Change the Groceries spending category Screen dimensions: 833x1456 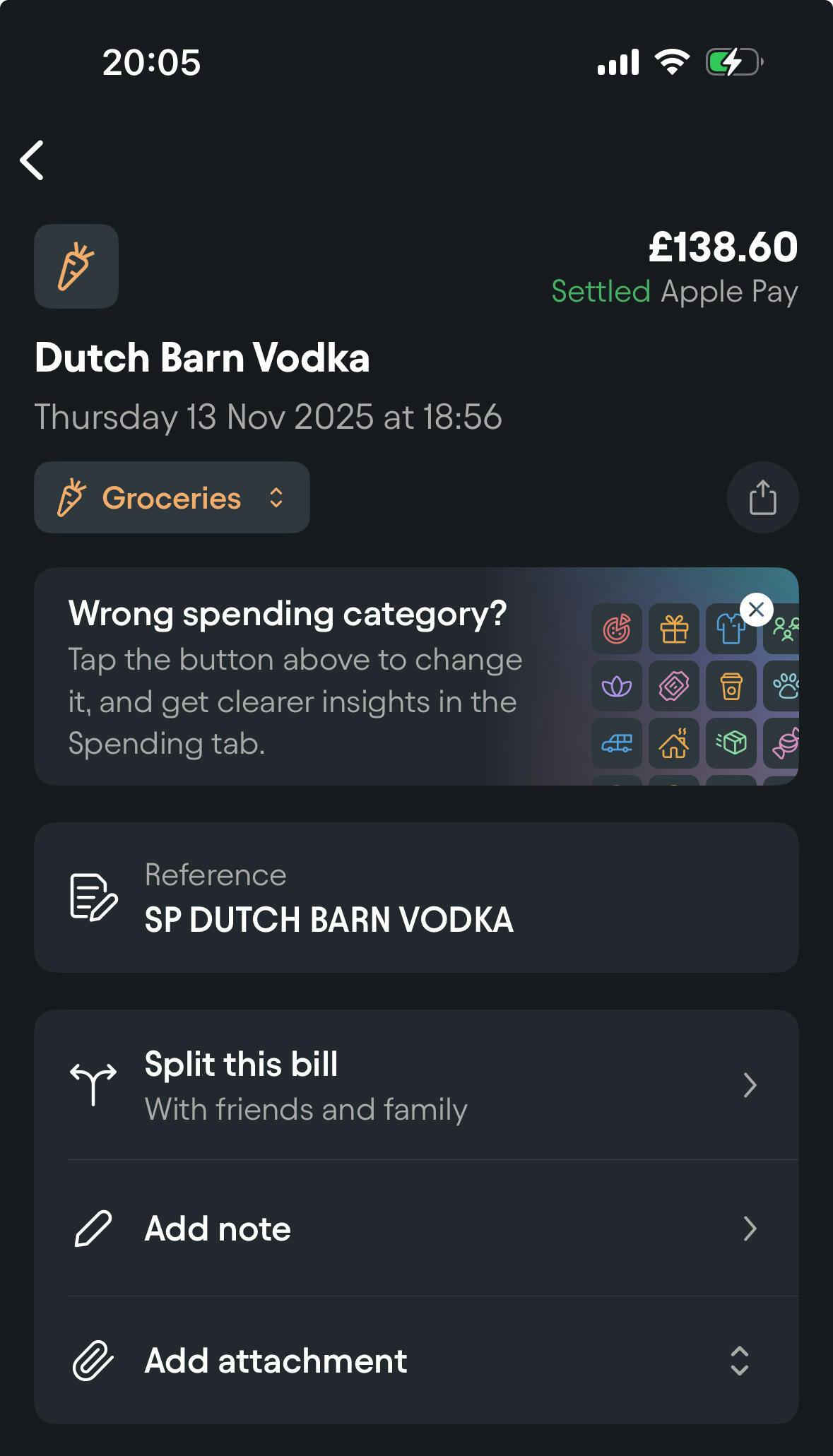click(x=172, y=498)
